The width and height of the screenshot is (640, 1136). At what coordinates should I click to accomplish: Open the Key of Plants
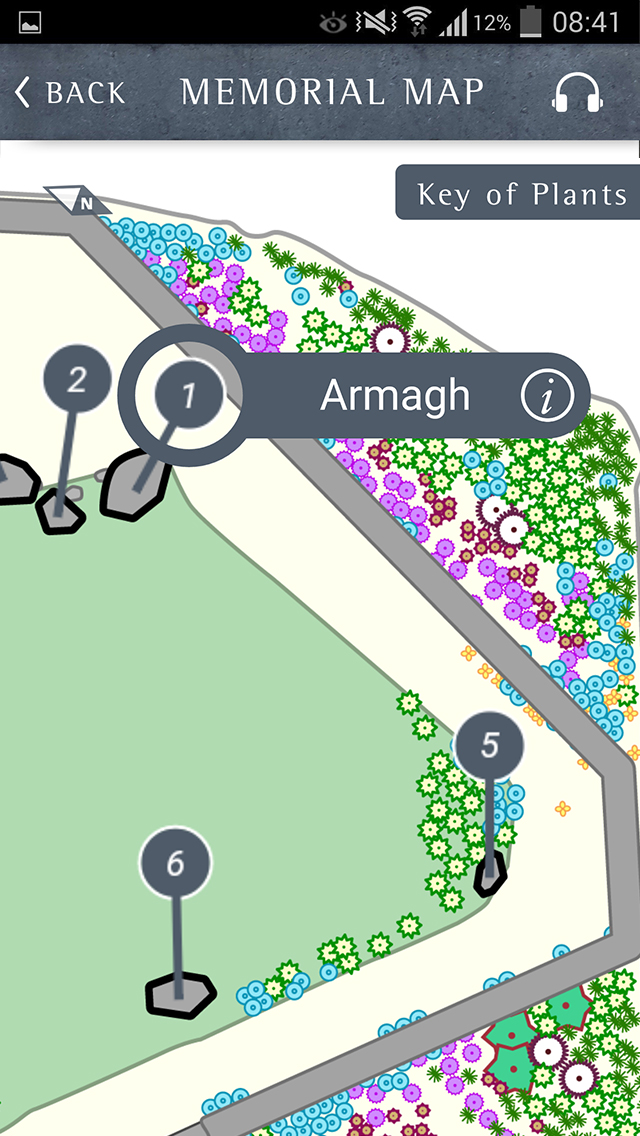[518, 193]
